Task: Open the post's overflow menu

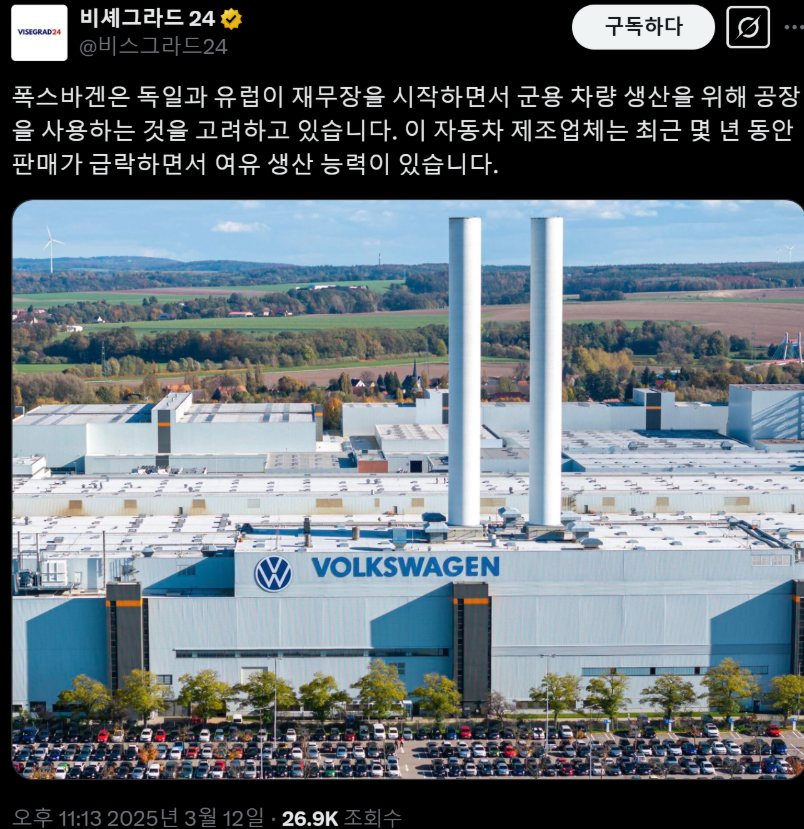Action: pos(791,28)
